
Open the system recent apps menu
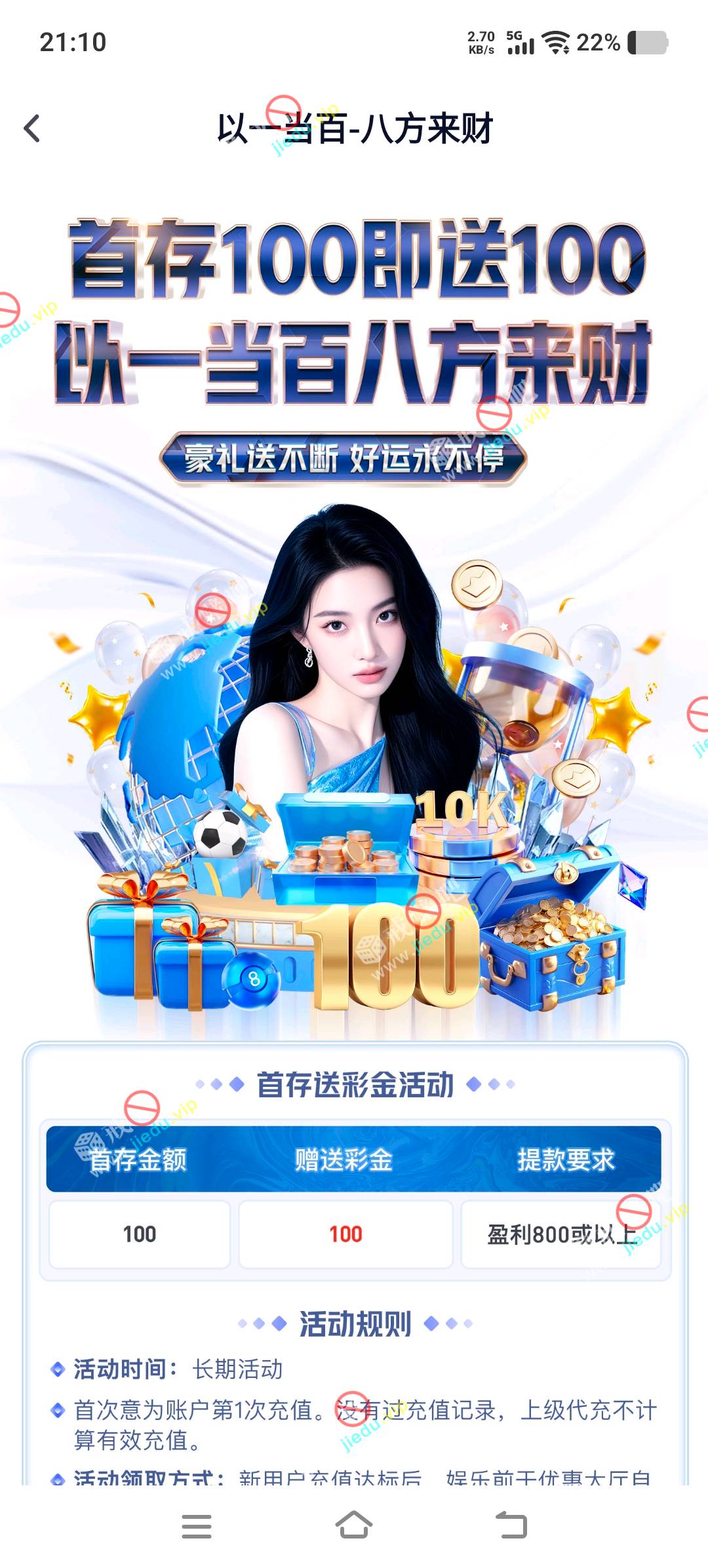click(196, 1526)
